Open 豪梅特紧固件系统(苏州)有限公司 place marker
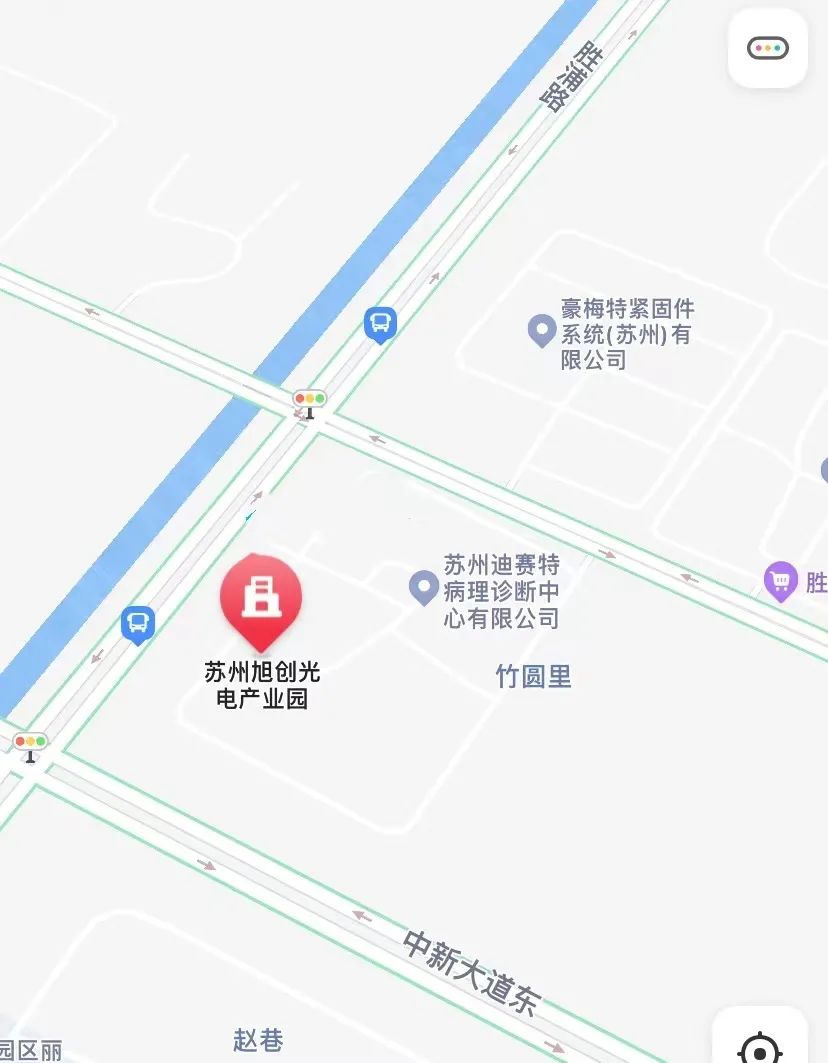Image resolution: width=828 pixels, height=1063 pixels. [x=541, y=328]
